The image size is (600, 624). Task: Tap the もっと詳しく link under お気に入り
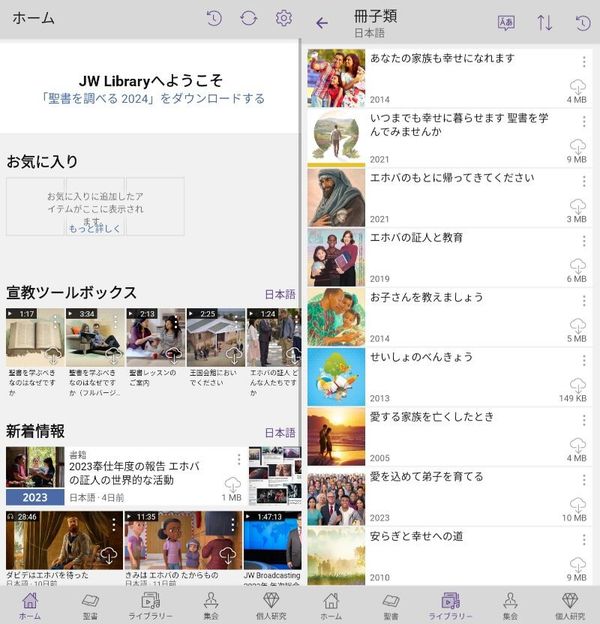pyautogui.click(x=94, y=229)
